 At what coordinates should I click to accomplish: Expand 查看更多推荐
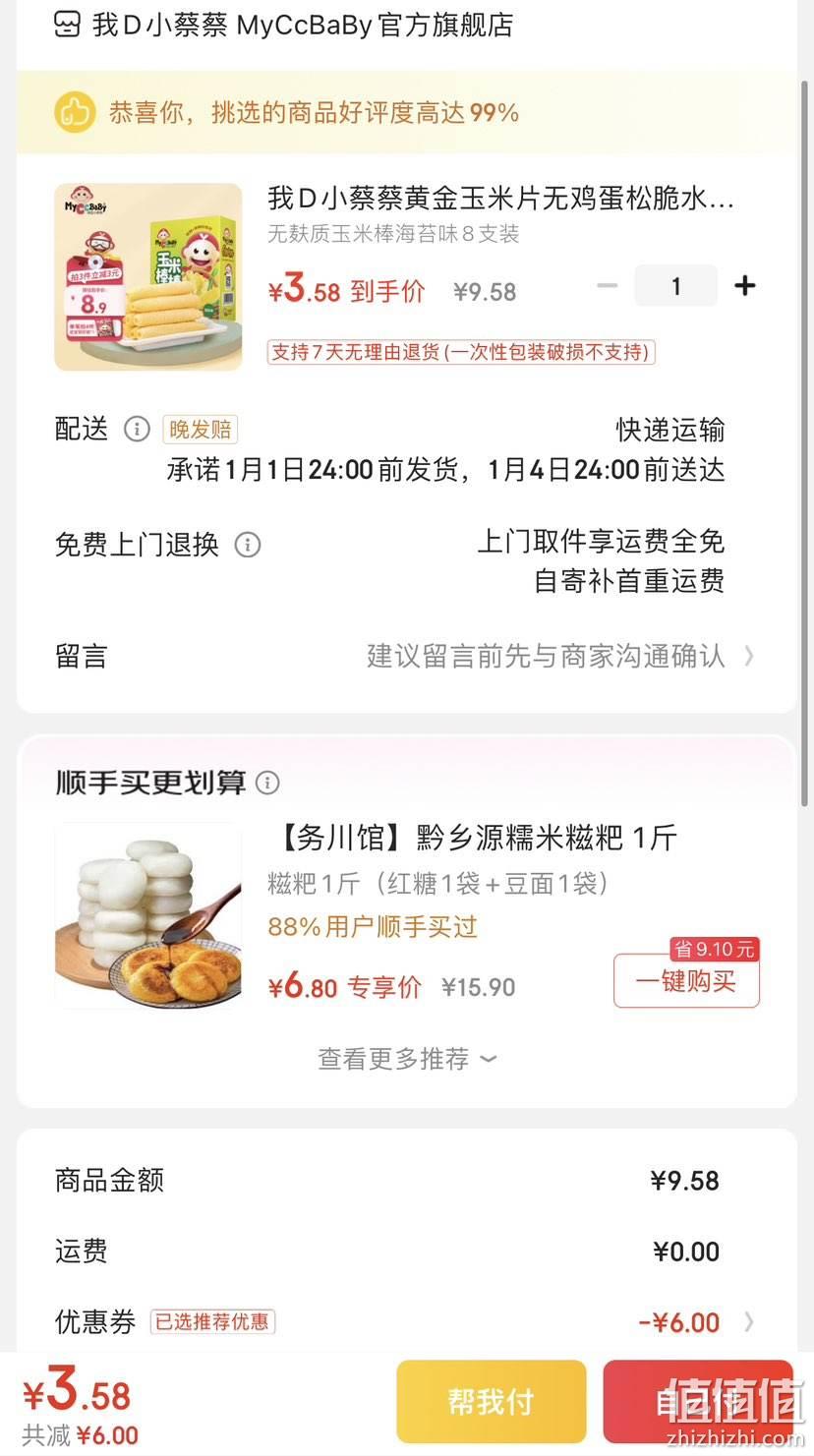407,1059
